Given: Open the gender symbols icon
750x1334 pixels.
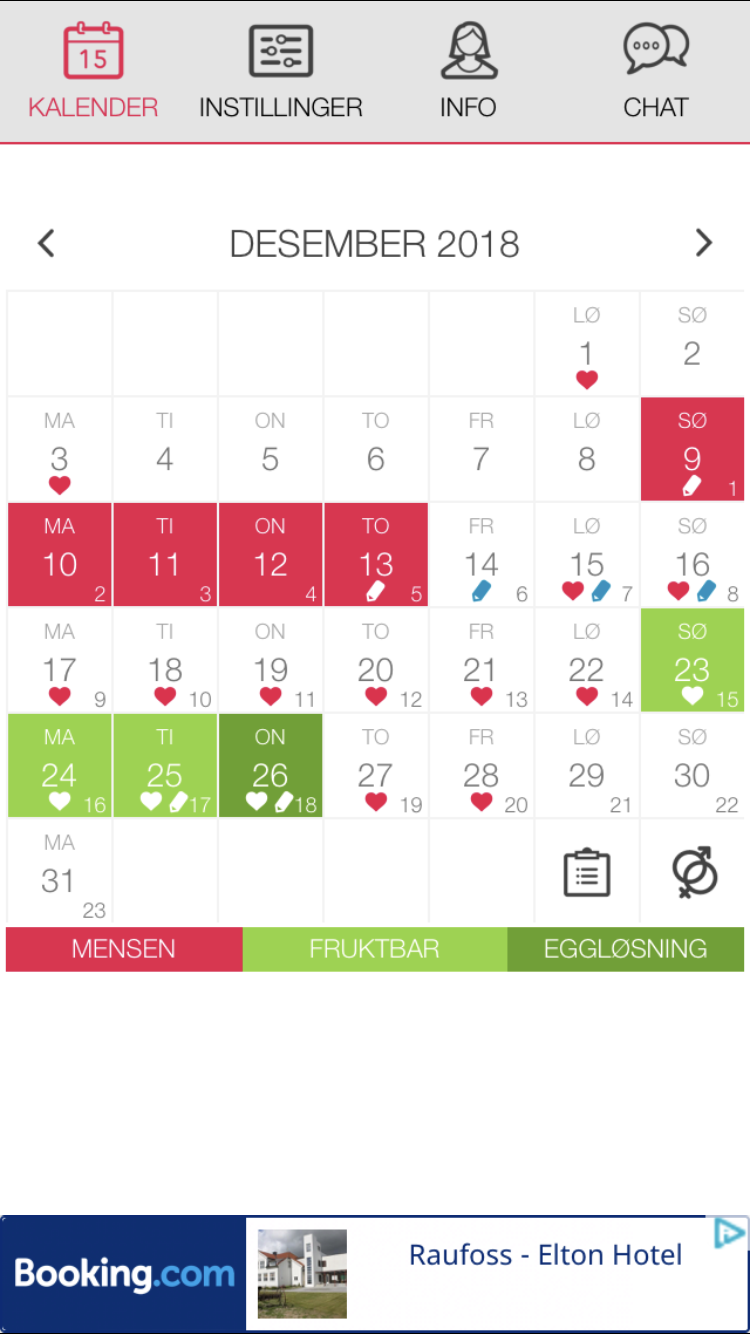Looking at the screenshot, I should [x=693, y=872].
